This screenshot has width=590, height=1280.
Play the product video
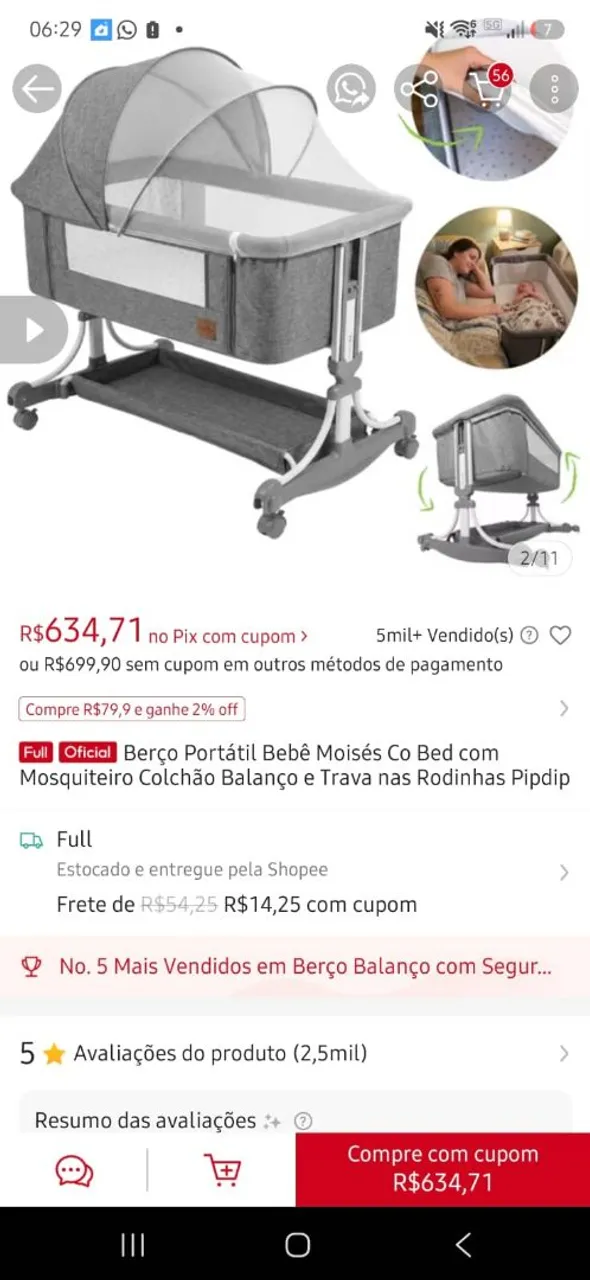tap(33, 330)
